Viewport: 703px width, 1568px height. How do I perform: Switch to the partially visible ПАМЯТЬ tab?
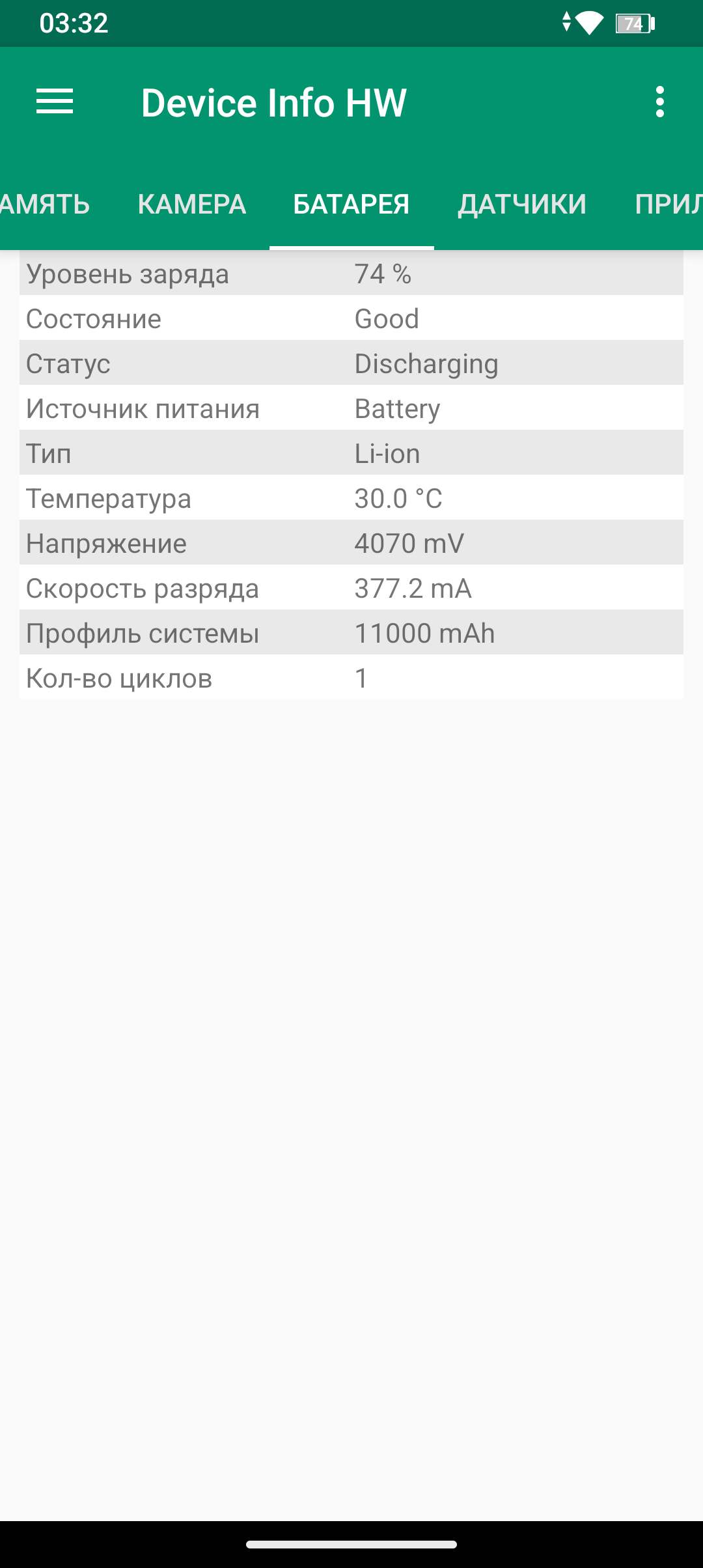coord(44,204)
